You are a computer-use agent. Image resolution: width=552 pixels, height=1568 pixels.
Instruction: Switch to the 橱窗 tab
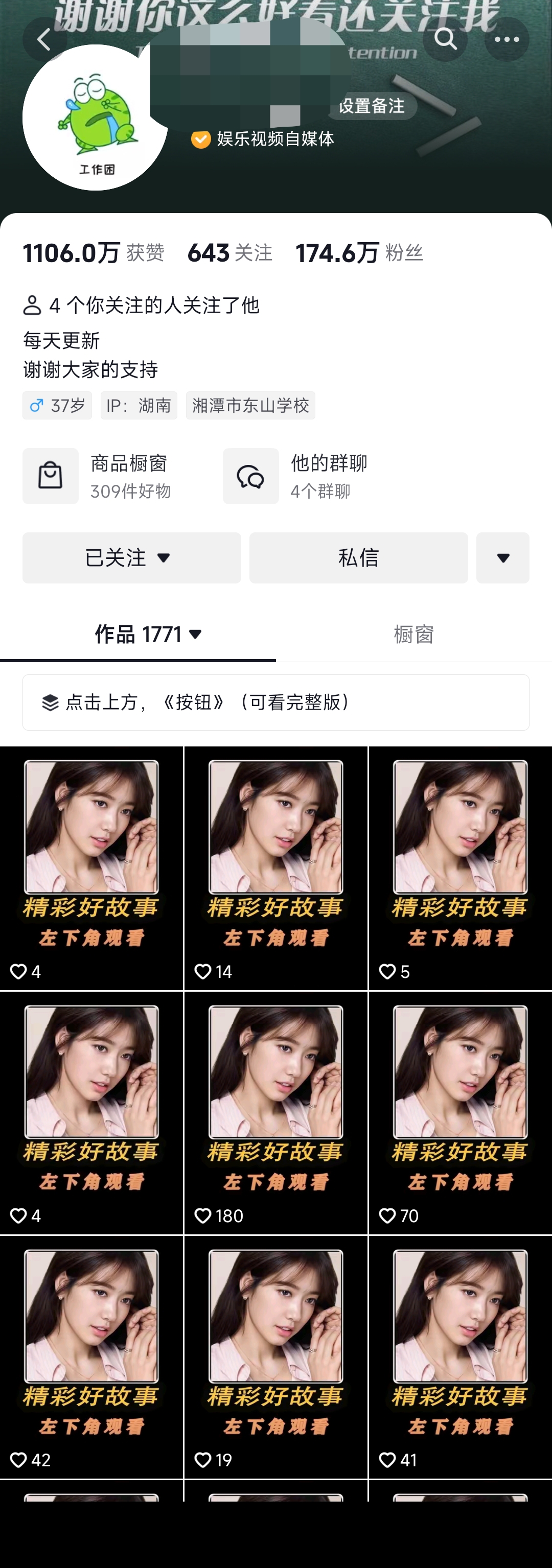point(413,634)
